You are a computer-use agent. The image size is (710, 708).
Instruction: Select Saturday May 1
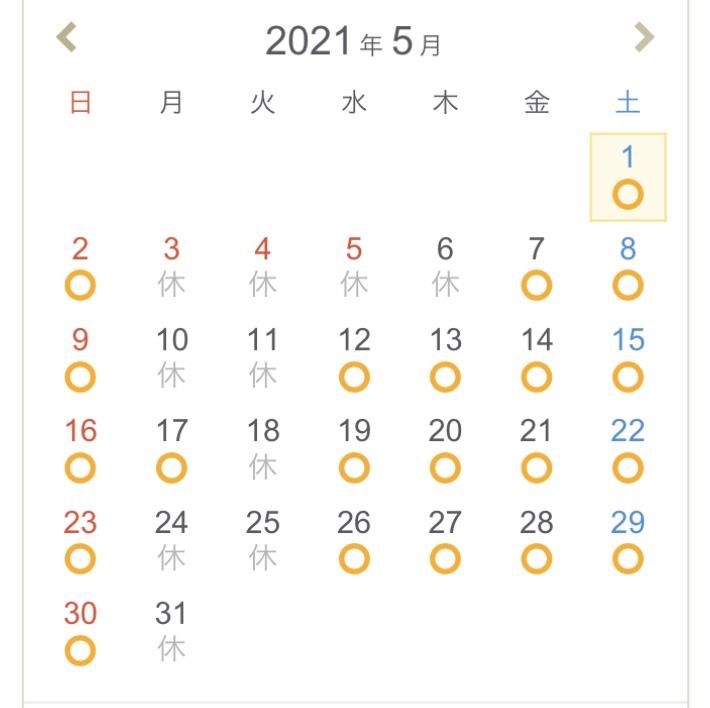[628, 177]
